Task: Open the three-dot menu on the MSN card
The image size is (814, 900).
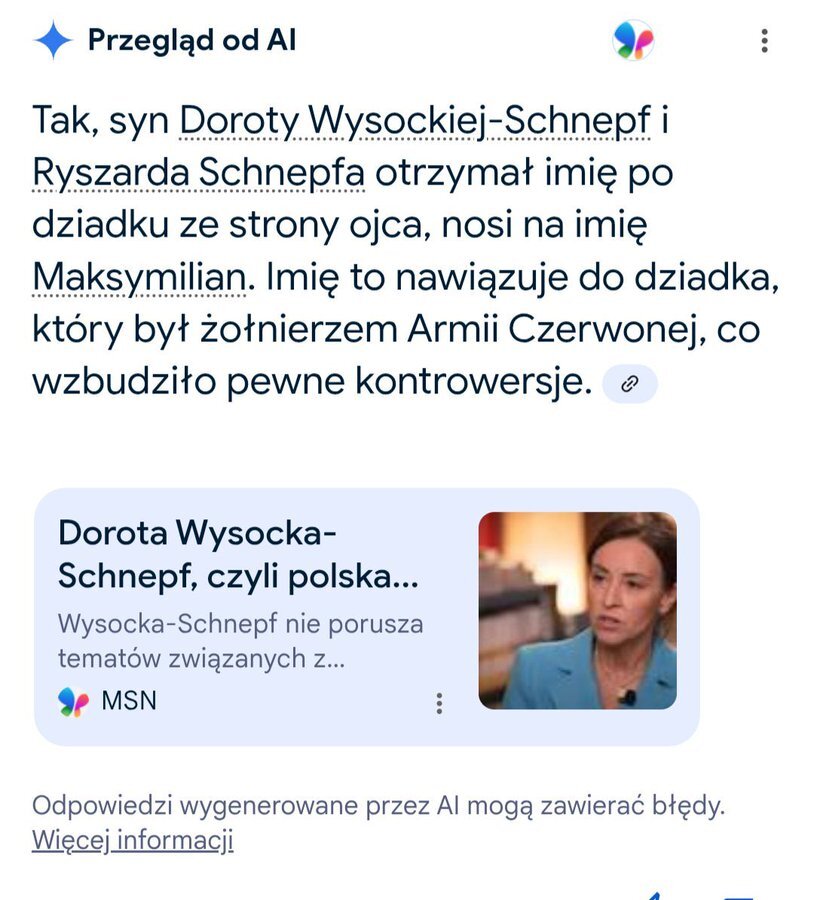Action: [x=439, y=704]
